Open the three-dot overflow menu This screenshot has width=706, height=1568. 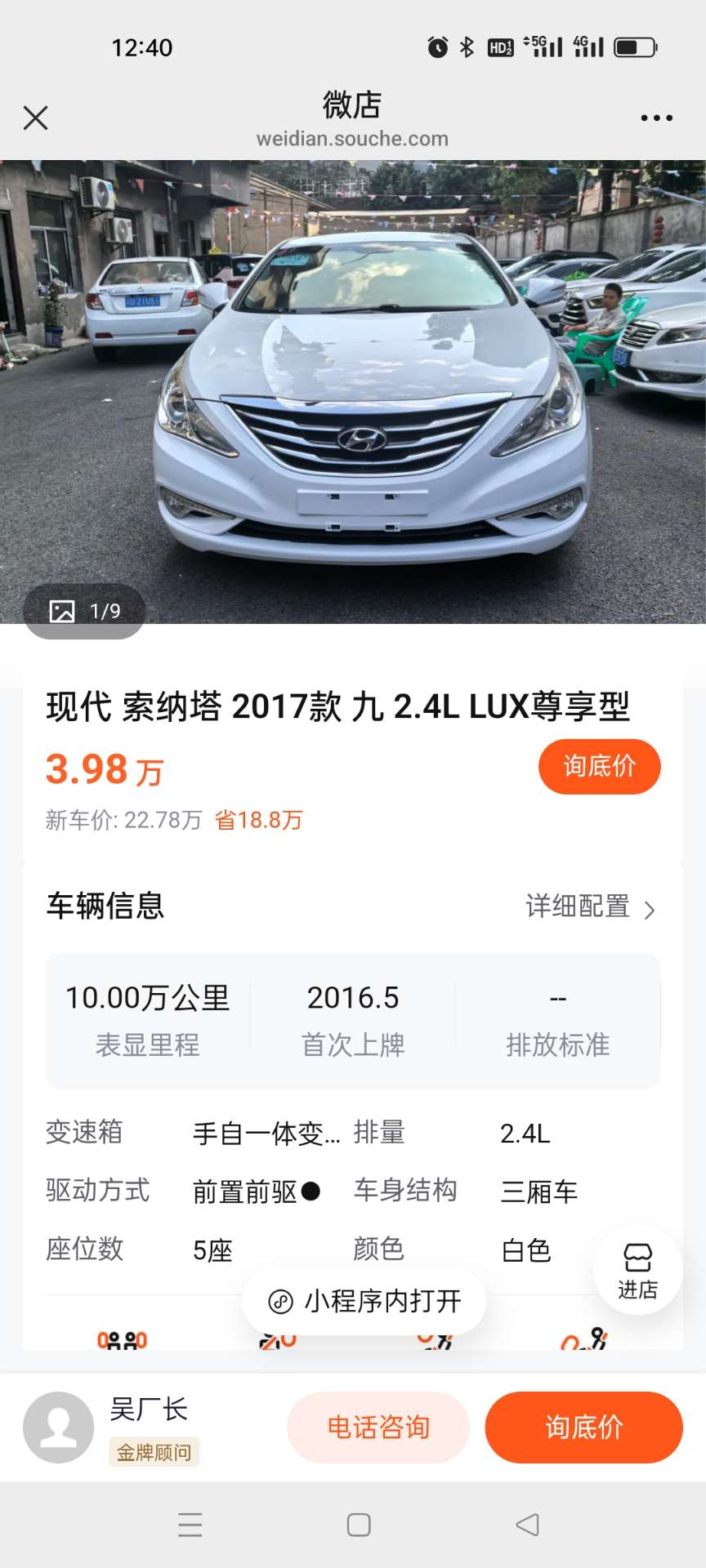(656, 118)
